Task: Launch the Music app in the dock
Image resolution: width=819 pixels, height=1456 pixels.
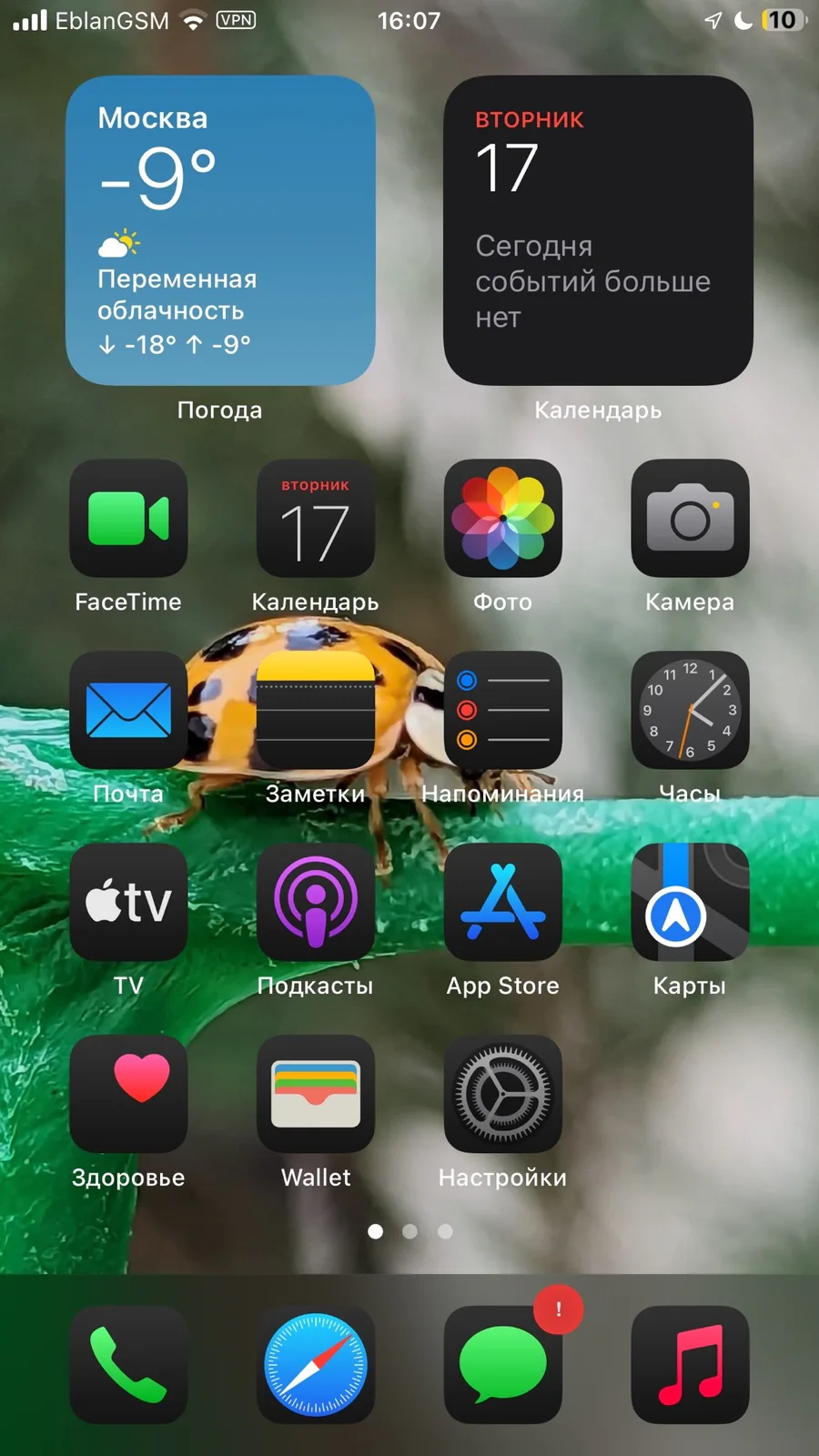Action: (x=690, y=1365)
